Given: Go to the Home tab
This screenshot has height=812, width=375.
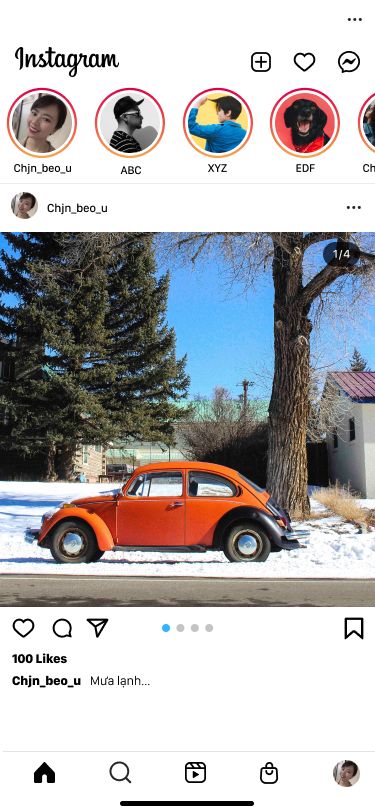Looking at the screenshot, I should pos(45,773).
